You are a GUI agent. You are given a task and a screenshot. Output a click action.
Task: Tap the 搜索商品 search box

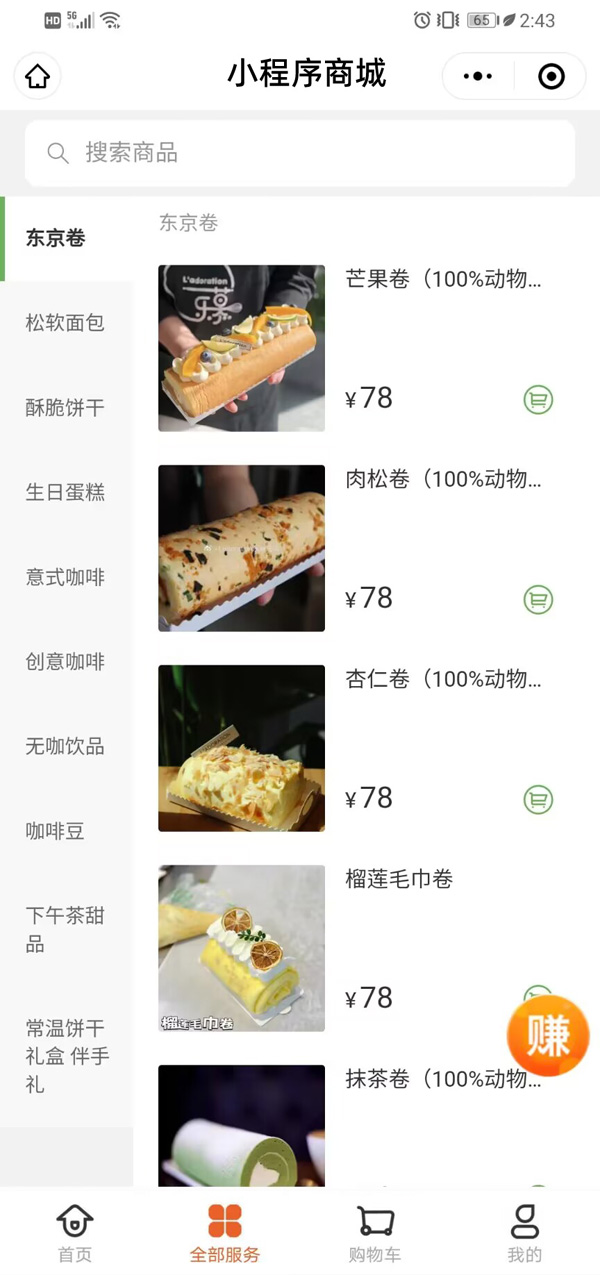[300, 153]
